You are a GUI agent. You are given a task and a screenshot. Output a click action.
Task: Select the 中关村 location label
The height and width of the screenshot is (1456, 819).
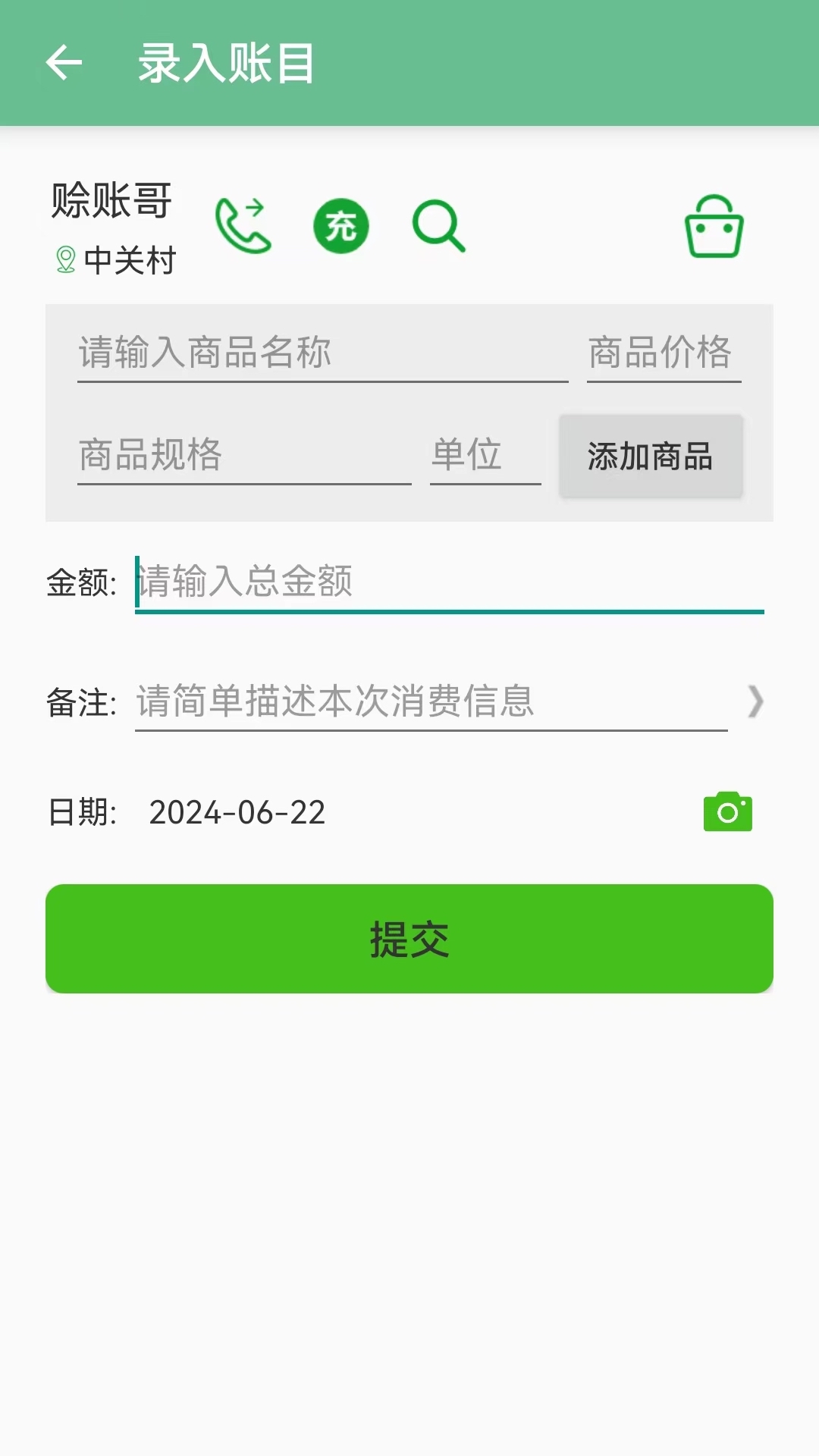pyautogui.click(x=131, y=261)
